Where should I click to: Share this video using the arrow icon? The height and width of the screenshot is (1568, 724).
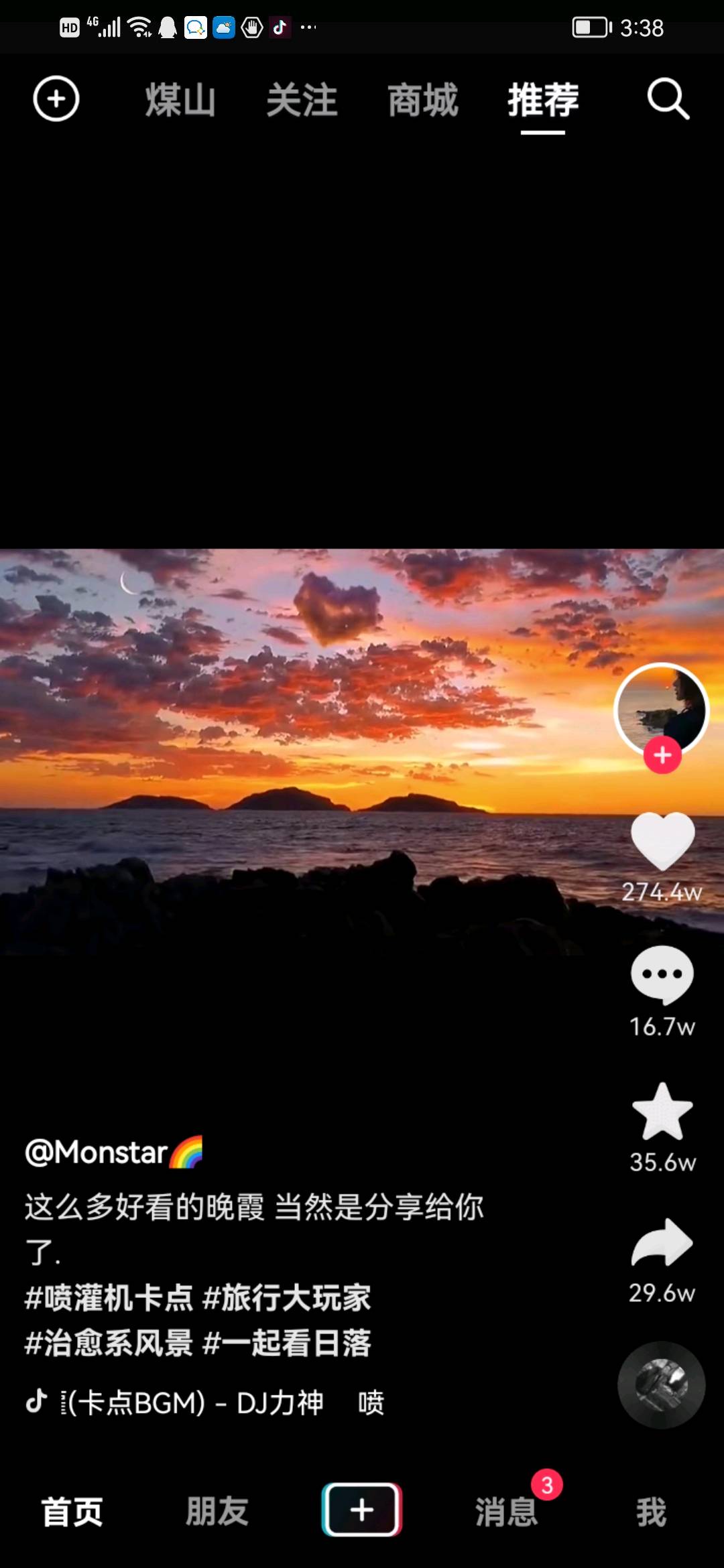coord(662,1244)
